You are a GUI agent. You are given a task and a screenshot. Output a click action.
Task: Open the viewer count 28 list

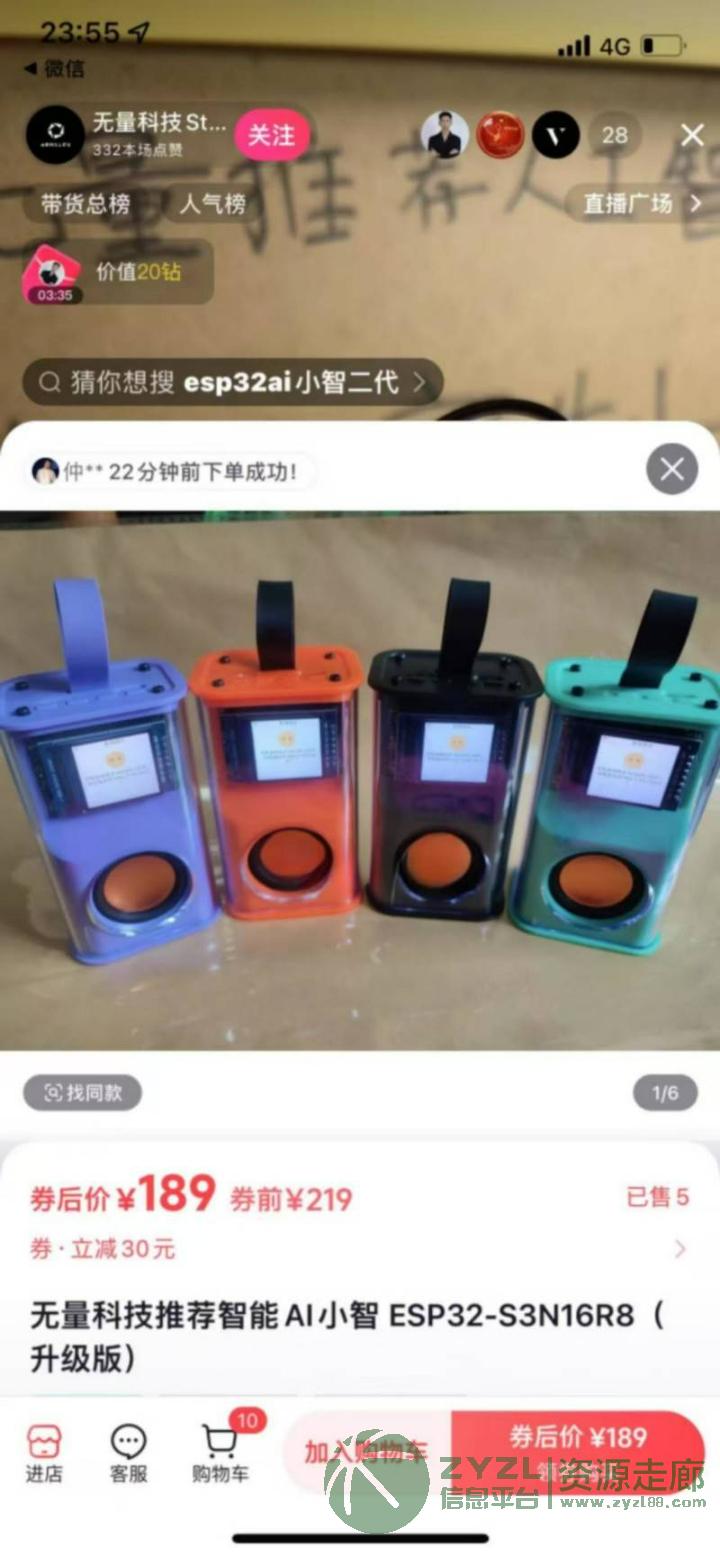coord(614,135)
